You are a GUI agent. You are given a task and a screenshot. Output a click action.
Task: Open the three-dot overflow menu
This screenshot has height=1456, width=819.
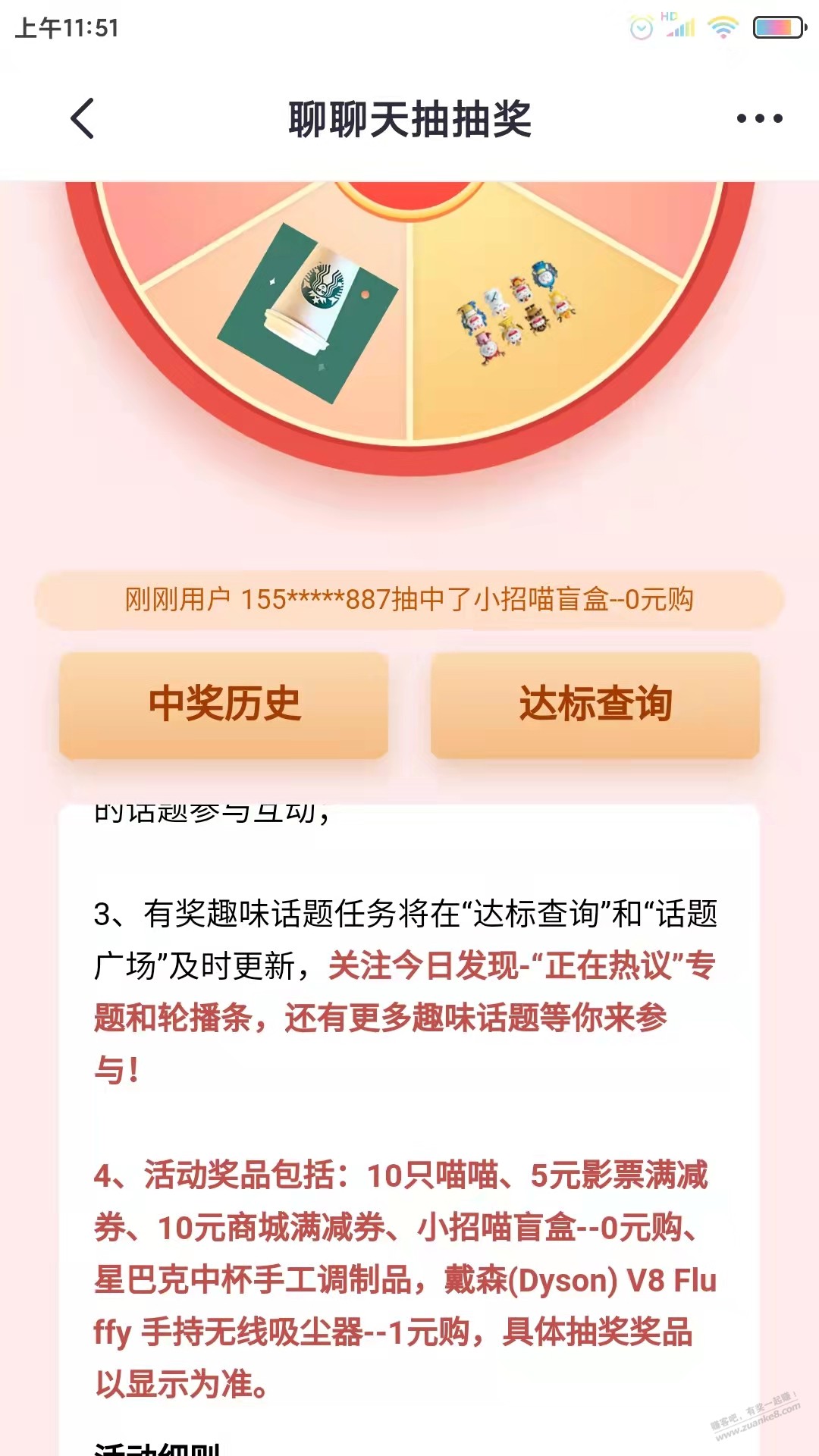pyautogui.click(x=759, y=118)
